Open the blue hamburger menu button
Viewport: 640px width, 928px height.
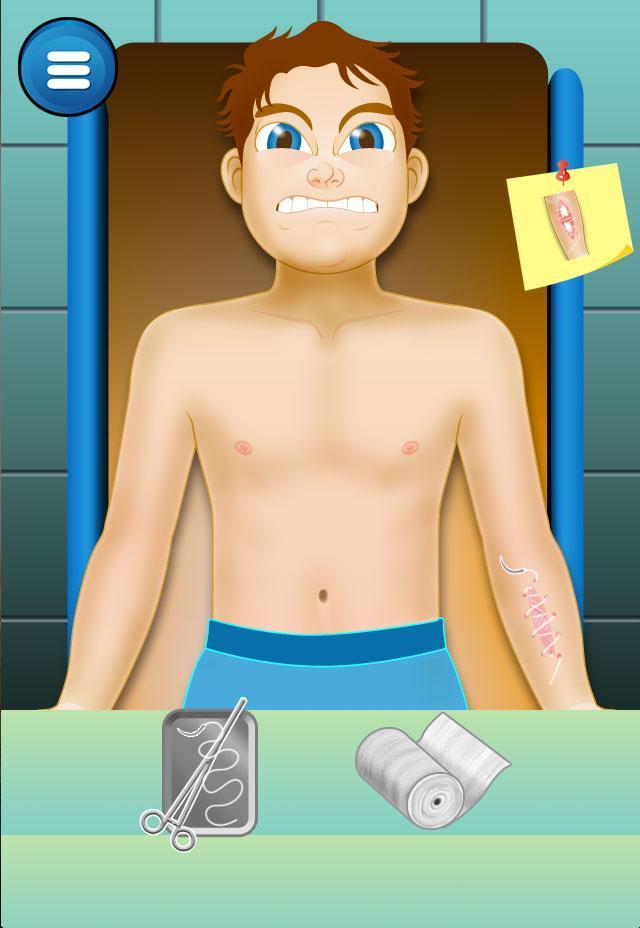67,67
